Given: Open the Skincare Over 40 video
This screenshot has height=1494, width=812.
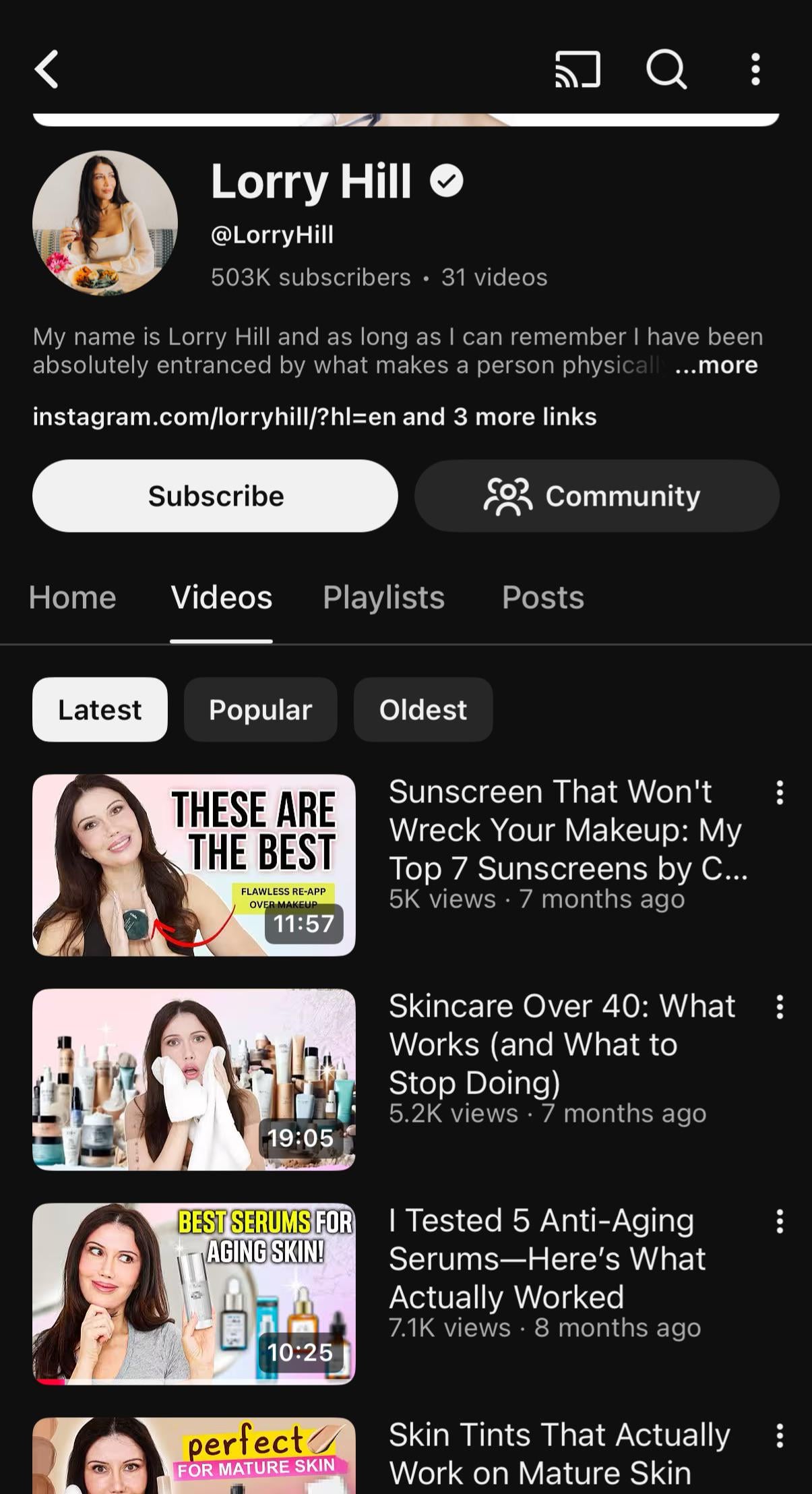Looking at the screenshot, I should (x=194, y=1079).
